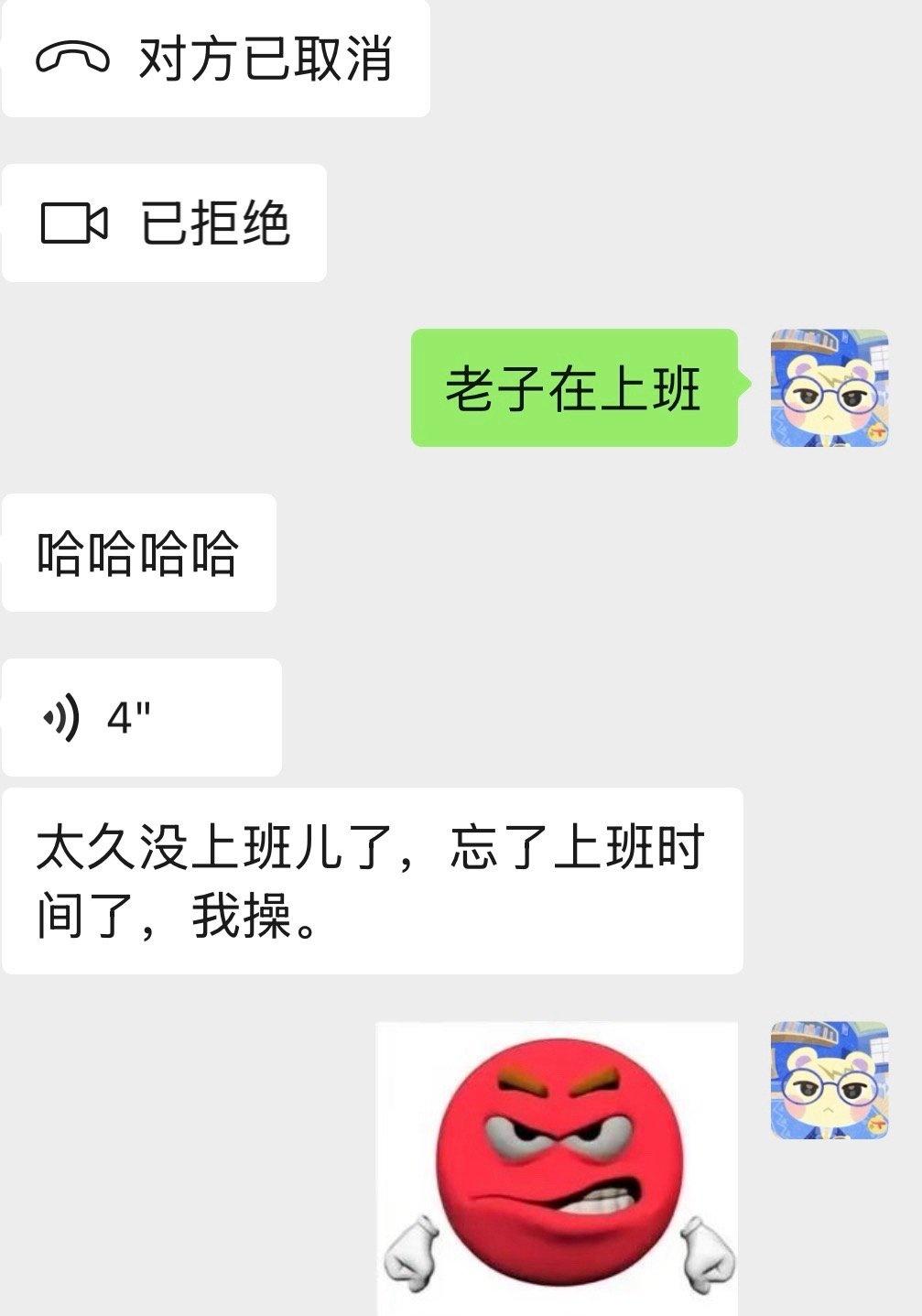Click the 对方已取消 call record bubble

(x=215, y=59)
